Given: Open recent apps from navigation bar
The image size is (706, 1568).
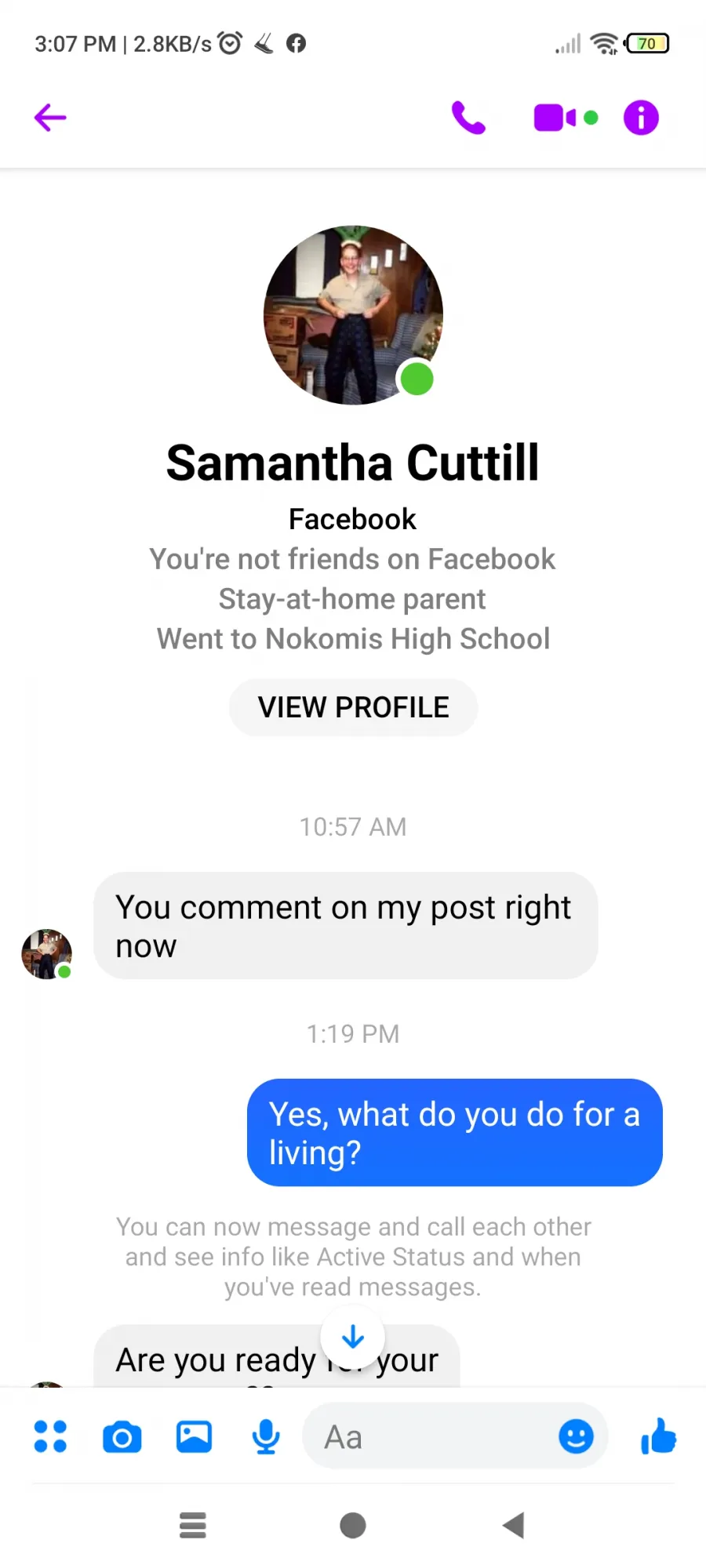Looking at the screenshot, I should tap(193, 1526).
